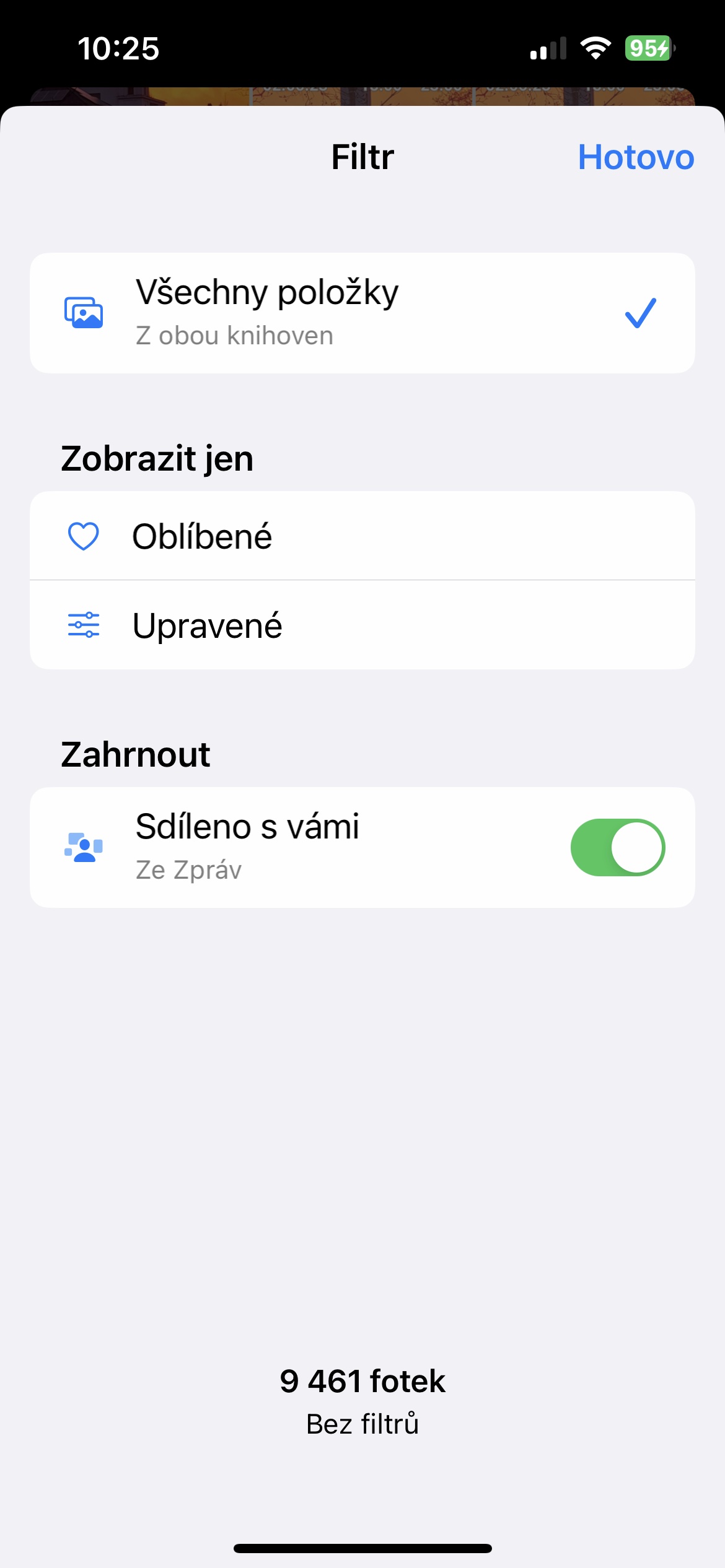The height and width of the screenshot is (1568, 725).
Task: Click the Filtr sheet title
Action: click(x=362, y=156)
